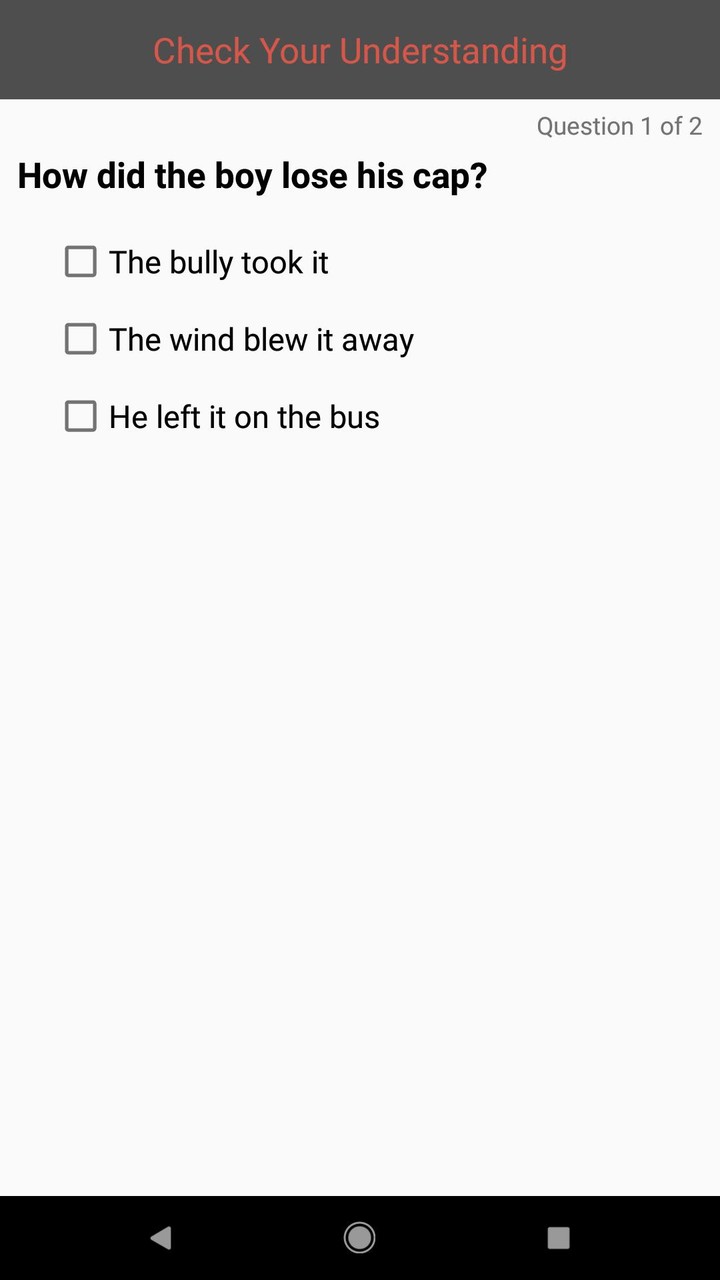Screen dimensions: 720x1280
Task: Check the 'The bully took it' answer
Action: (81, 262)
